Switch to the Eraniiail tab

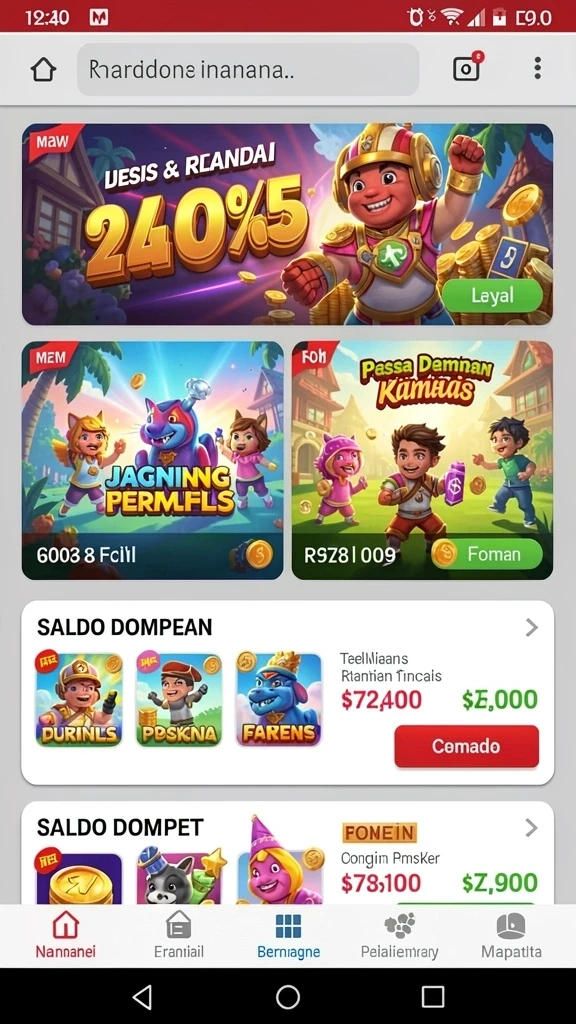178,935
